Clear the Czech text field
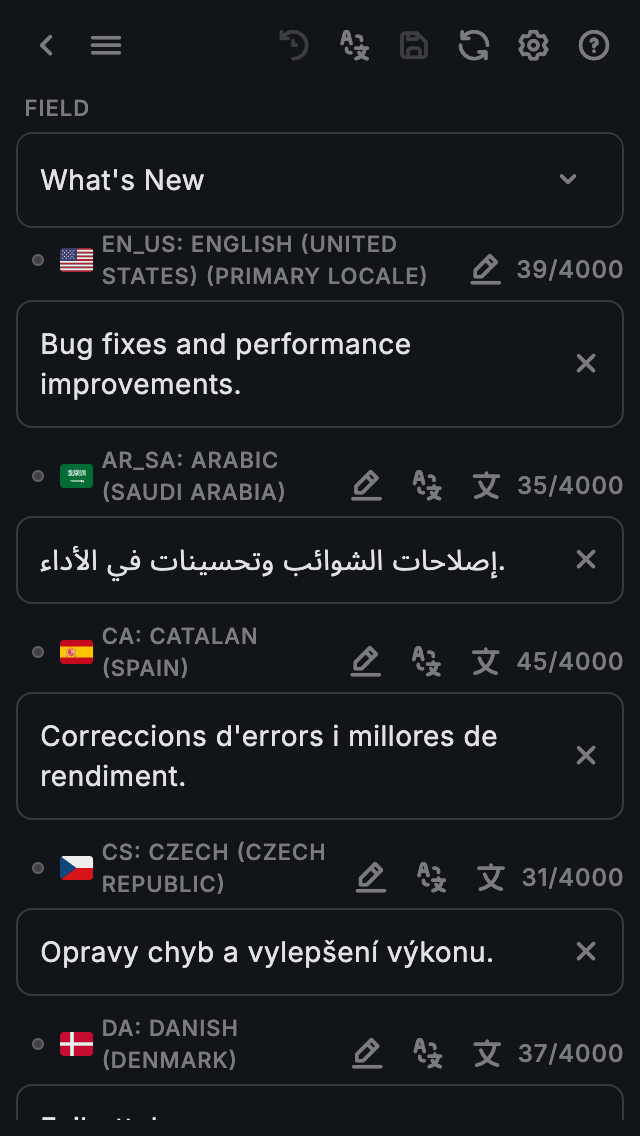 [x=586, y=952]
